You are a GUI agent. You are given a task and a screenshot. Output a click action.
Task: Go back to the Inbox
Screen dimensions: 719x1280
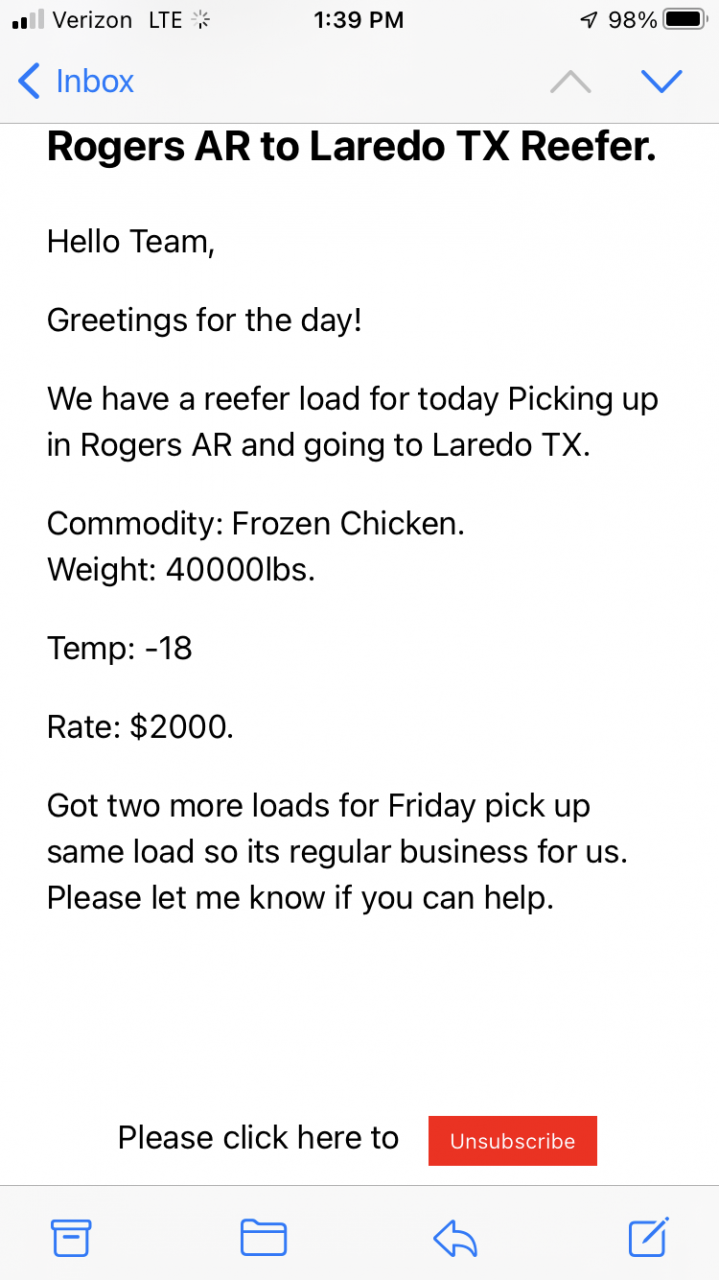(76, 81)
